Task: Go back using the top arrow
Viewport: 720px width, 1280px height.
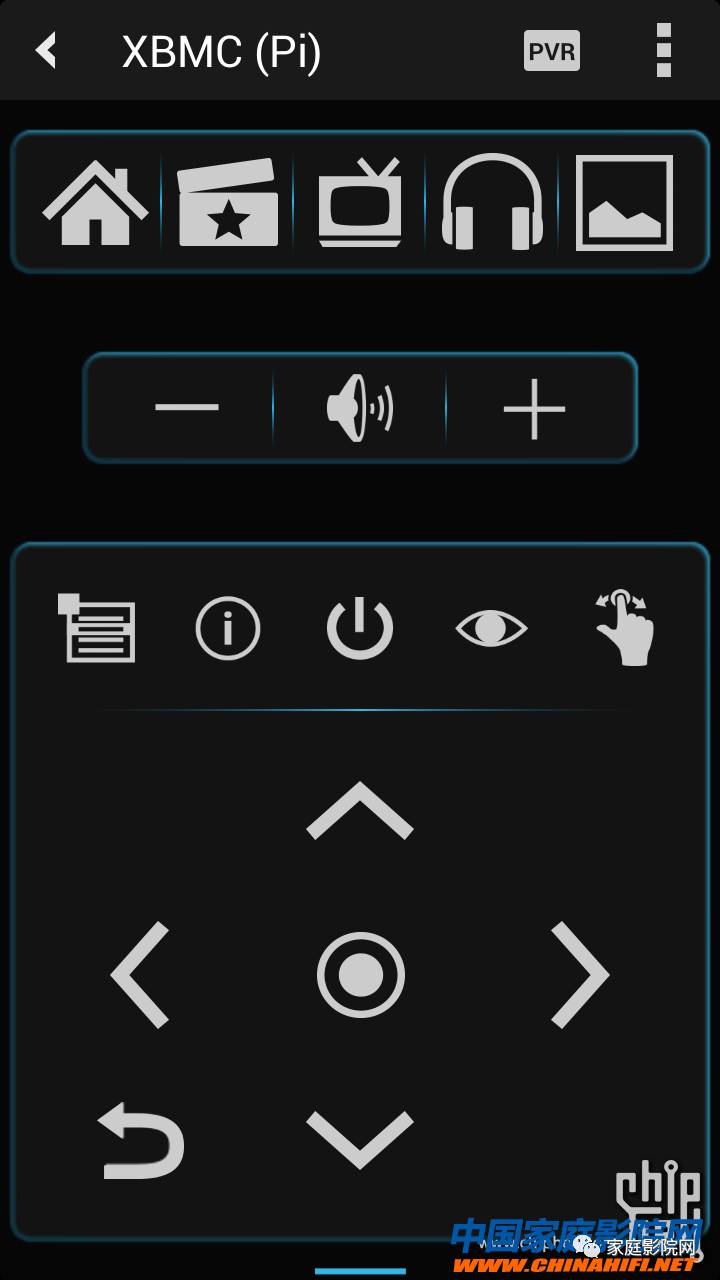Action: pyautogui.click(x=46, y=50)
